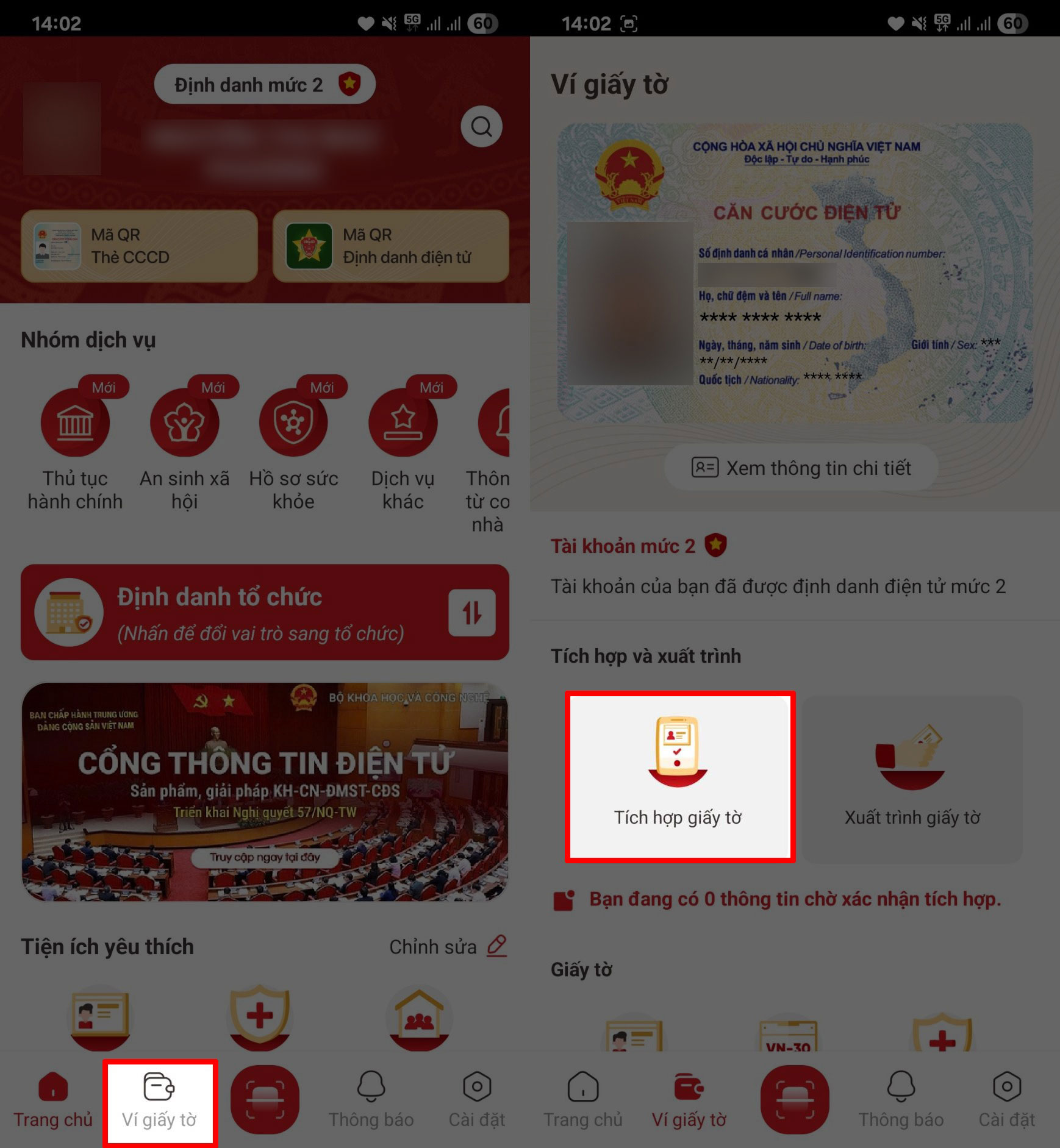Open the Căn cước điện tử card
The height and width of the screenshot is (1148, 1060).
point(795,273)
